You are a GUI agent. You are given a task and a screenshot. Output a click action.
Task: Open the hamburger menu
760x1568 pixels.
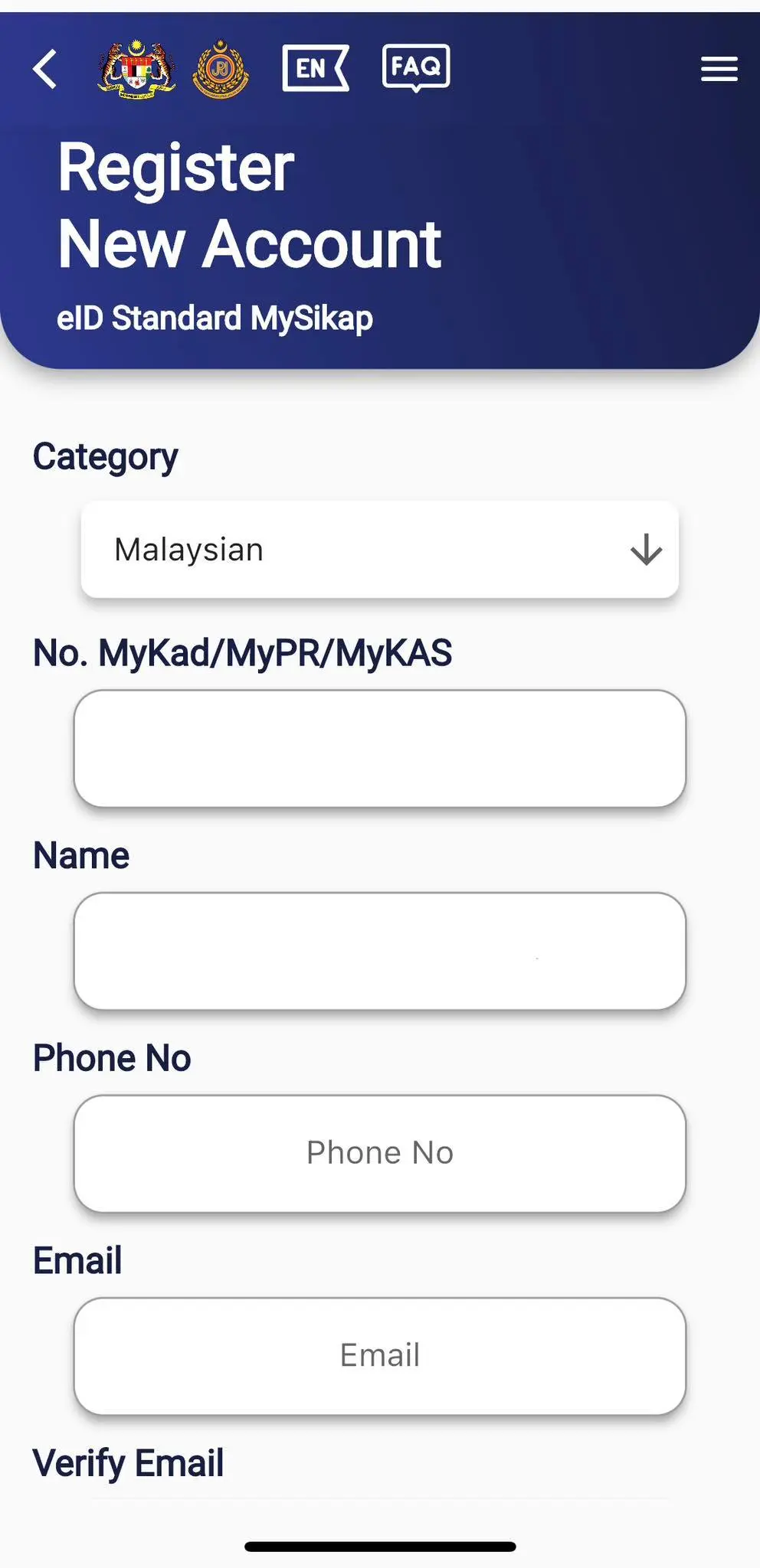point(719,69)
